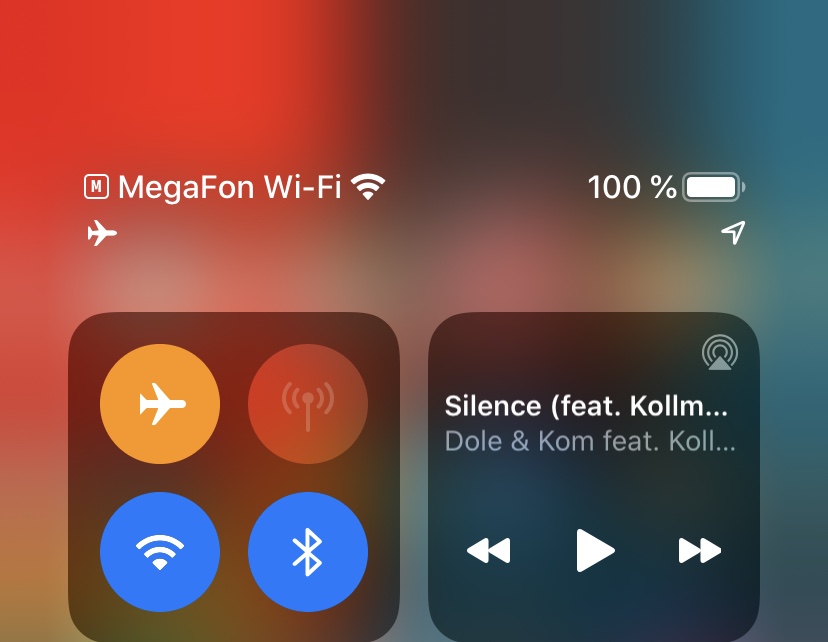This screenshot has height=642, width=828.
Task: Go back to the previous track
Action: (489, 550)
